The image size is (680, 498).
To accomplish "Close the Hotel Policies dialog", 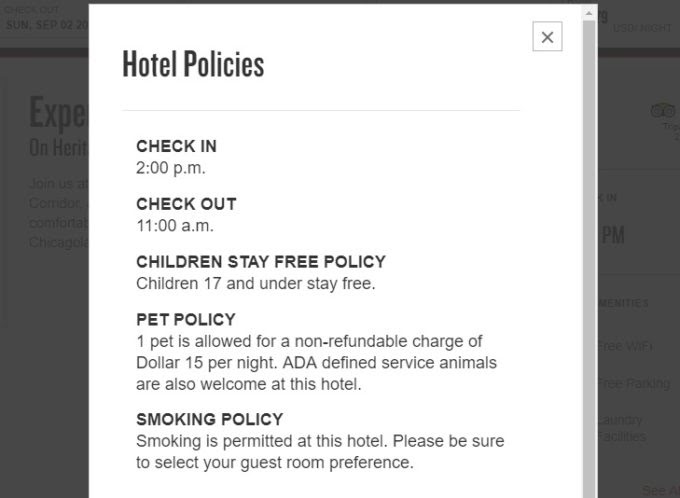I will (547, 37).
